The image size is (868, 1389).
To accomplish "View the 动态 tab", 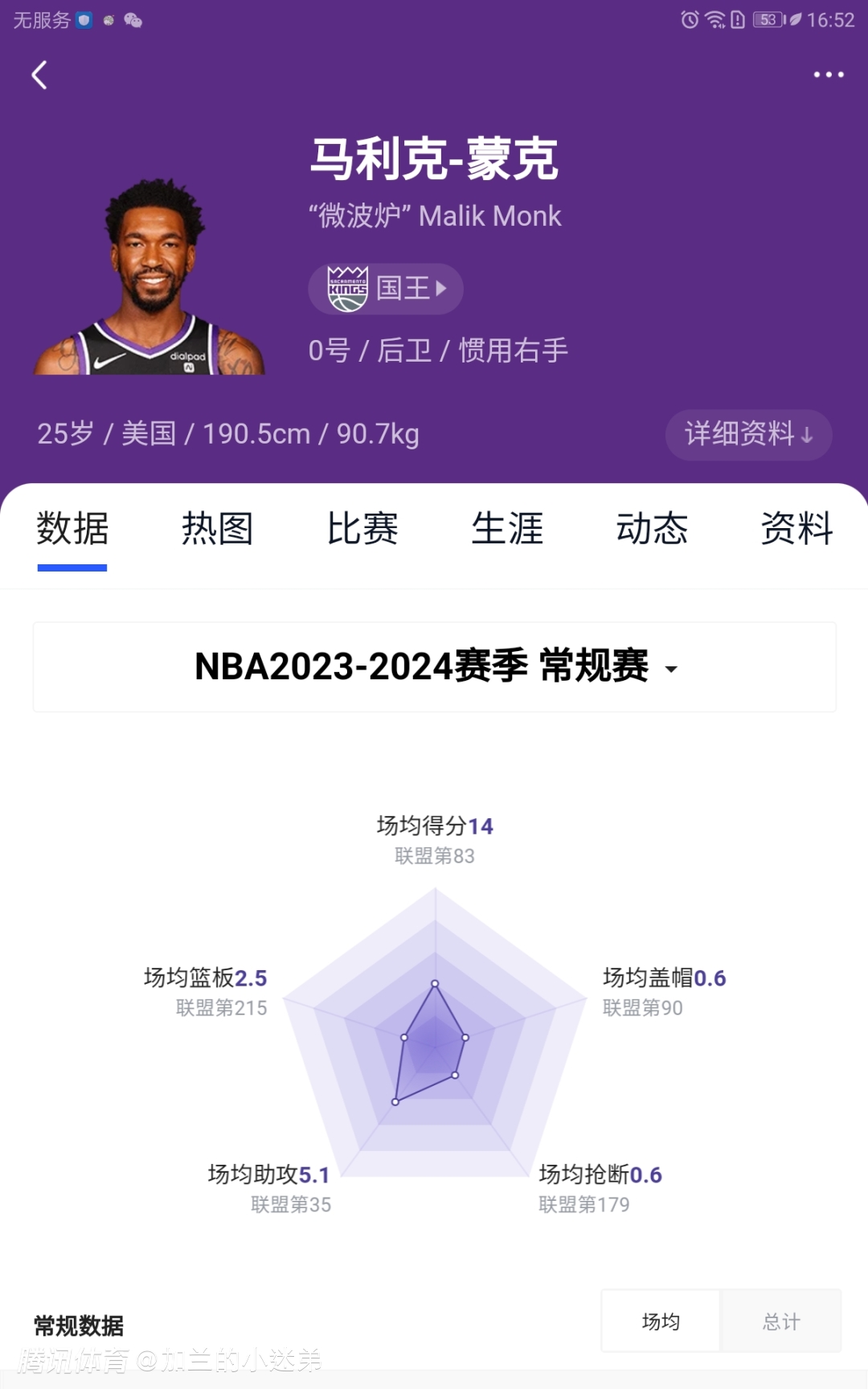I will tap(652, 530).
